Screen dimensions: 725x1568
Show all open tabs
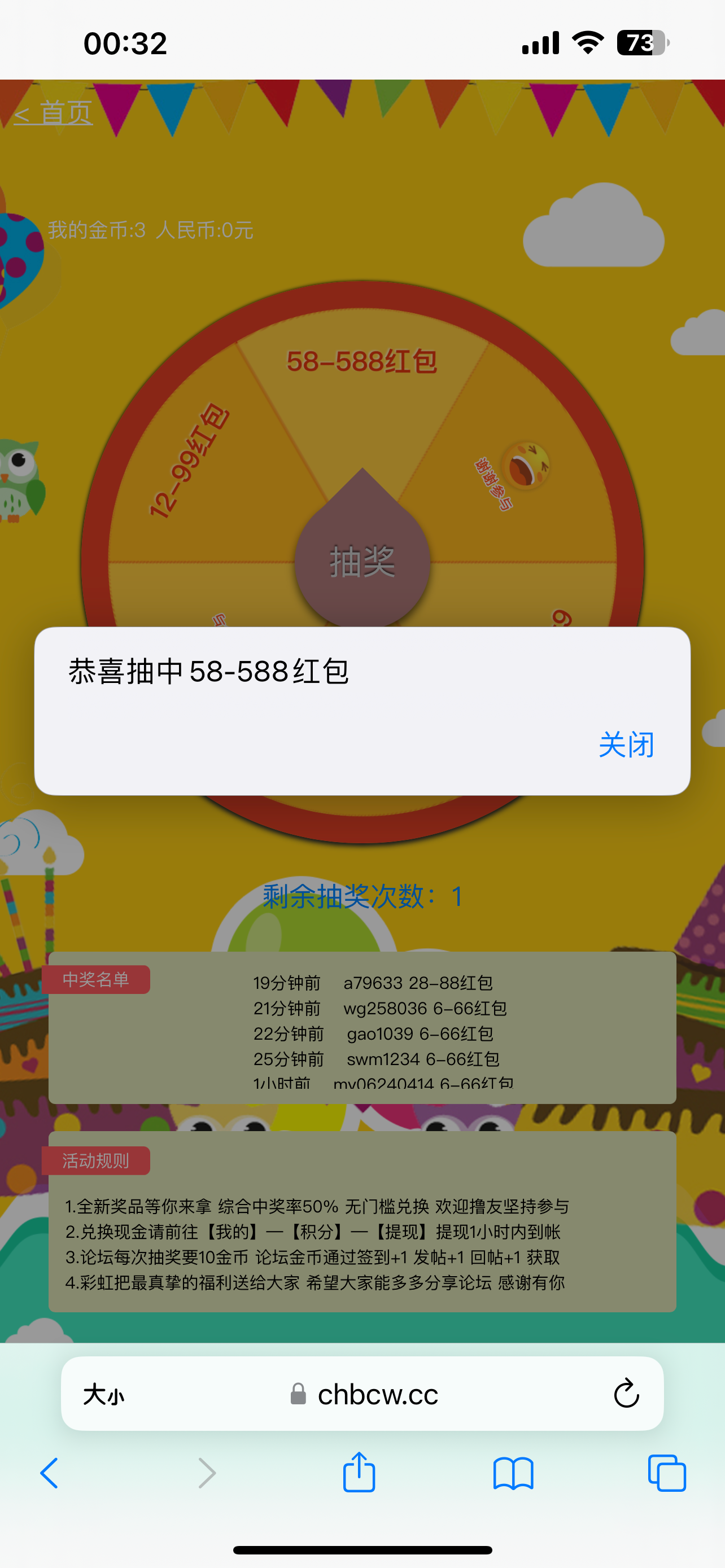[x=667, y=1474]
